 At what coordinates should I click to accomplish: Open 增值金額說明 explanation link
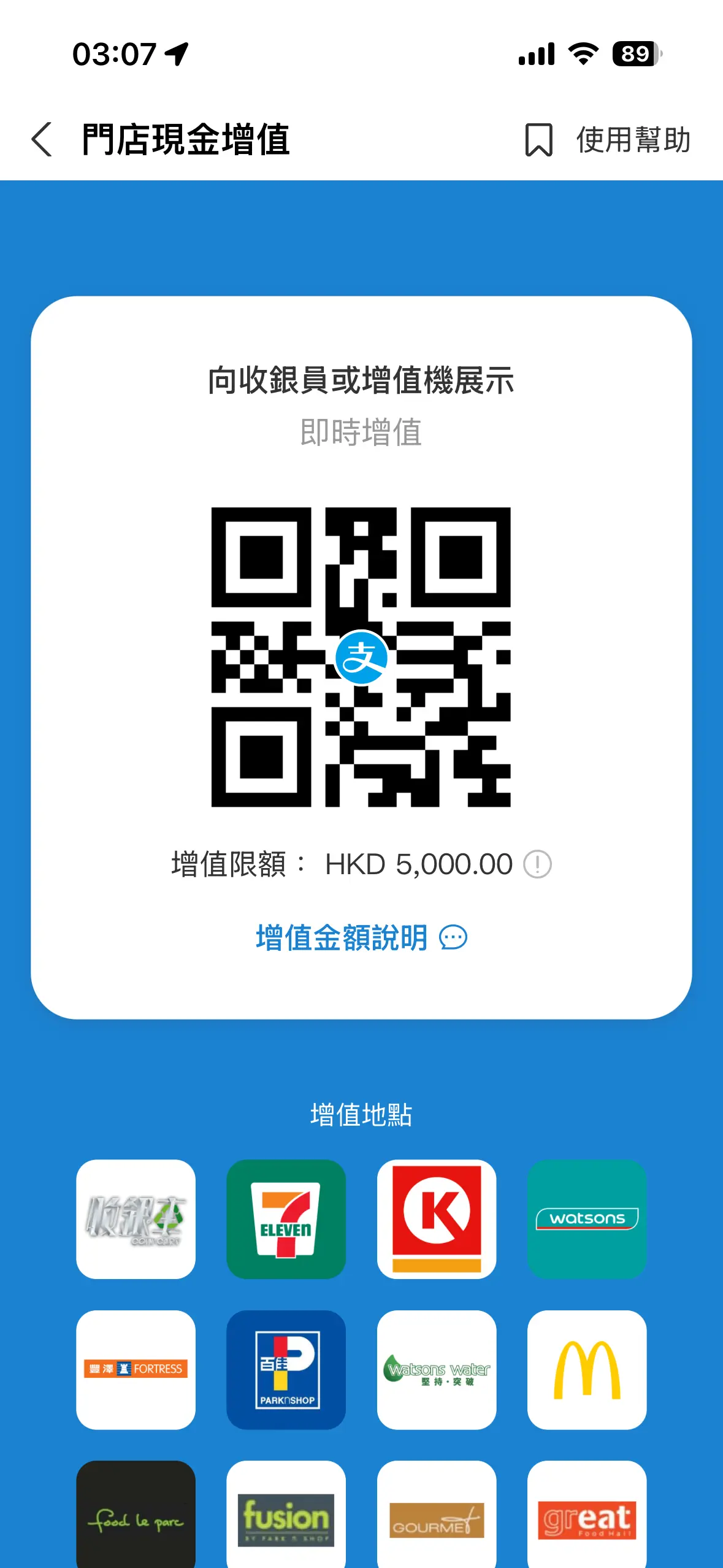361,937
